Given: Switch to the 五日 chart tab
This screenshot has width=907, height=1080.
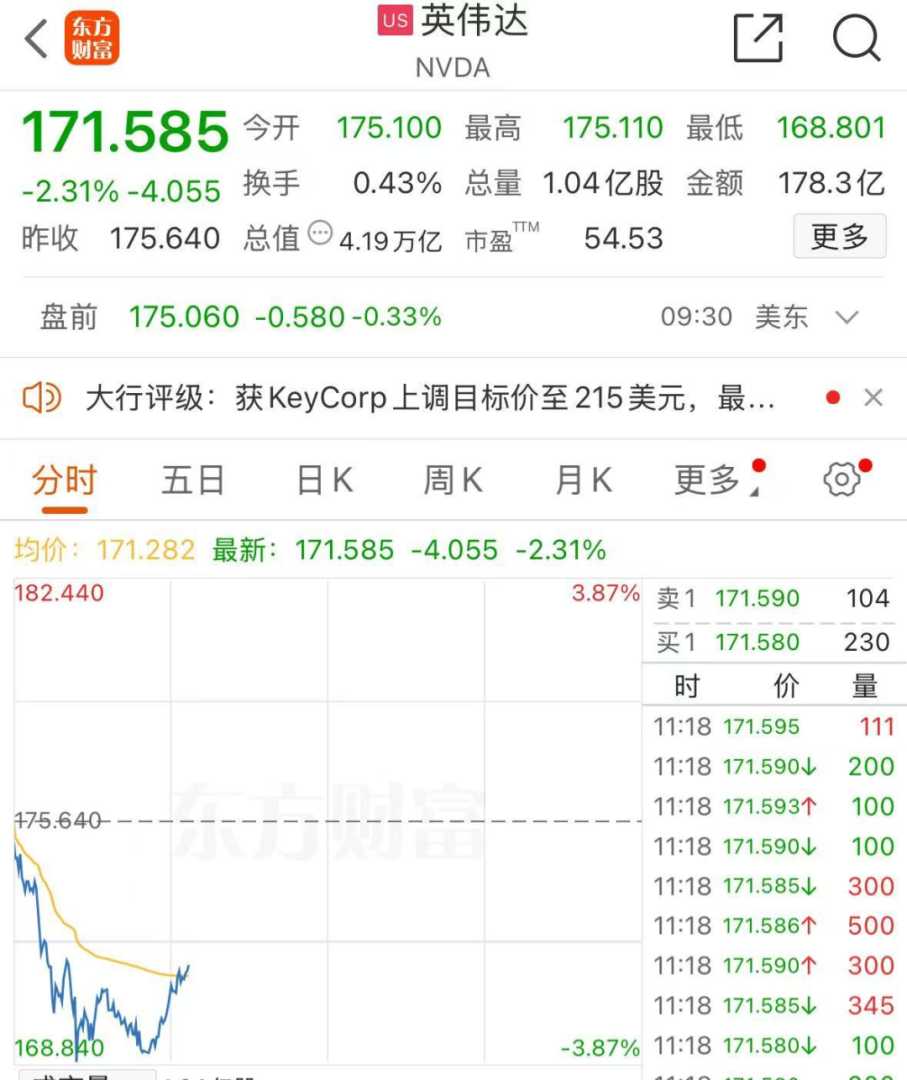Looking at the screenshot, I should pyautogui.click(x=193, y=481).
